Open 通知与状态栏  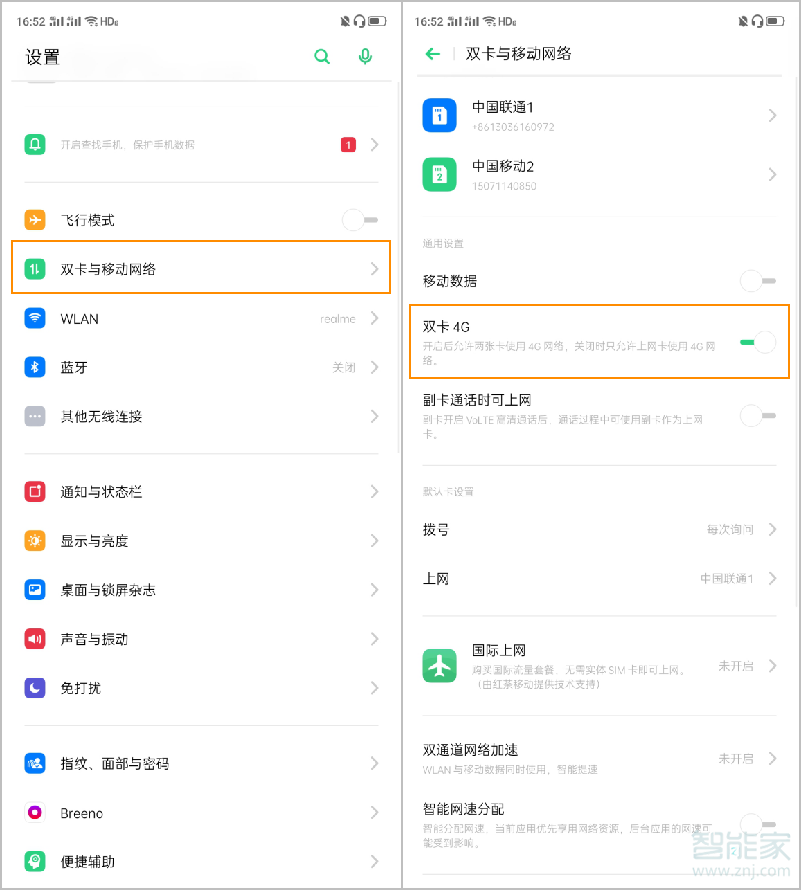click(x=200, y=492)
